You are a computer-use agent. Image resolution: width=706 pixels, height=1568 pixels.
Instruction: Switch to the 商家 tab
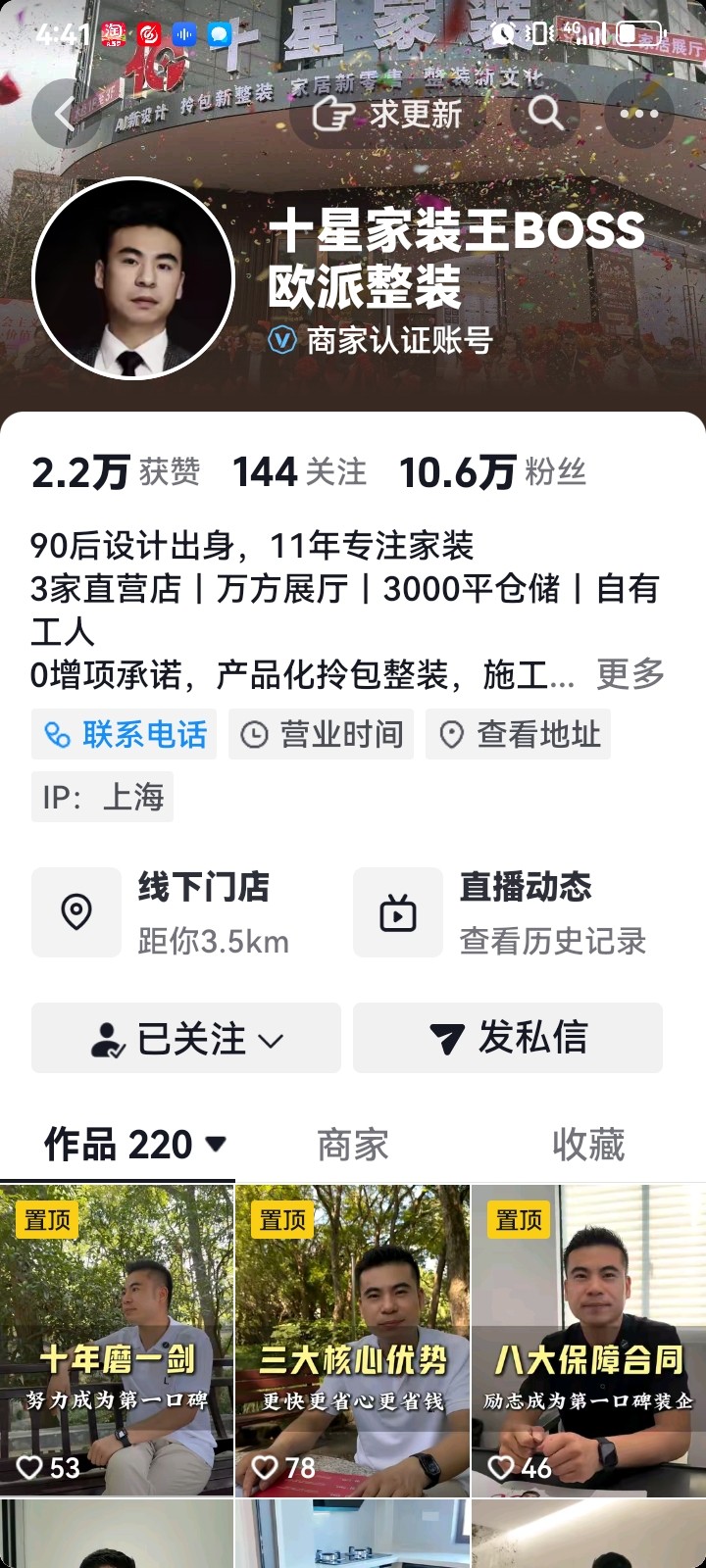pos(353,1145)
